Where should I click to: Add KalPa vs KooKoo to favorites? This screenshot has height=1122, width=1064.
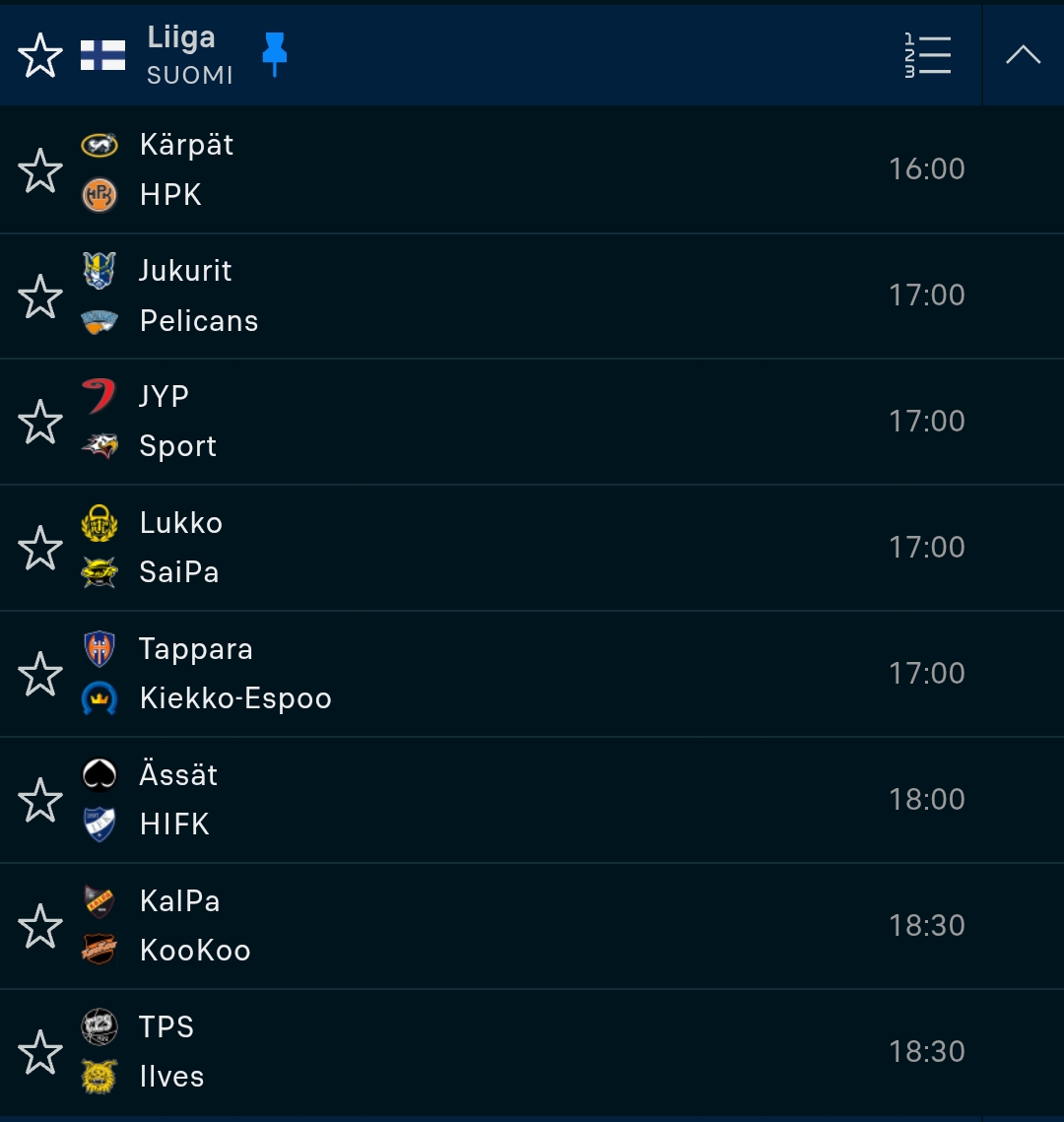40,927
